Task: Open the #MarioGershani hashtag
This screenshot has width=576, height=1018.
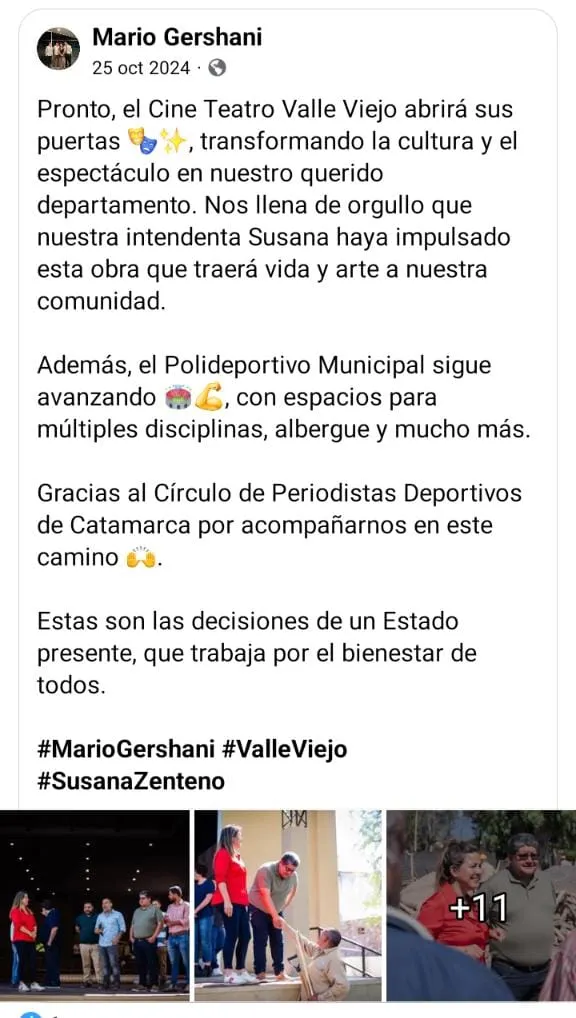Action: (126, 749)
